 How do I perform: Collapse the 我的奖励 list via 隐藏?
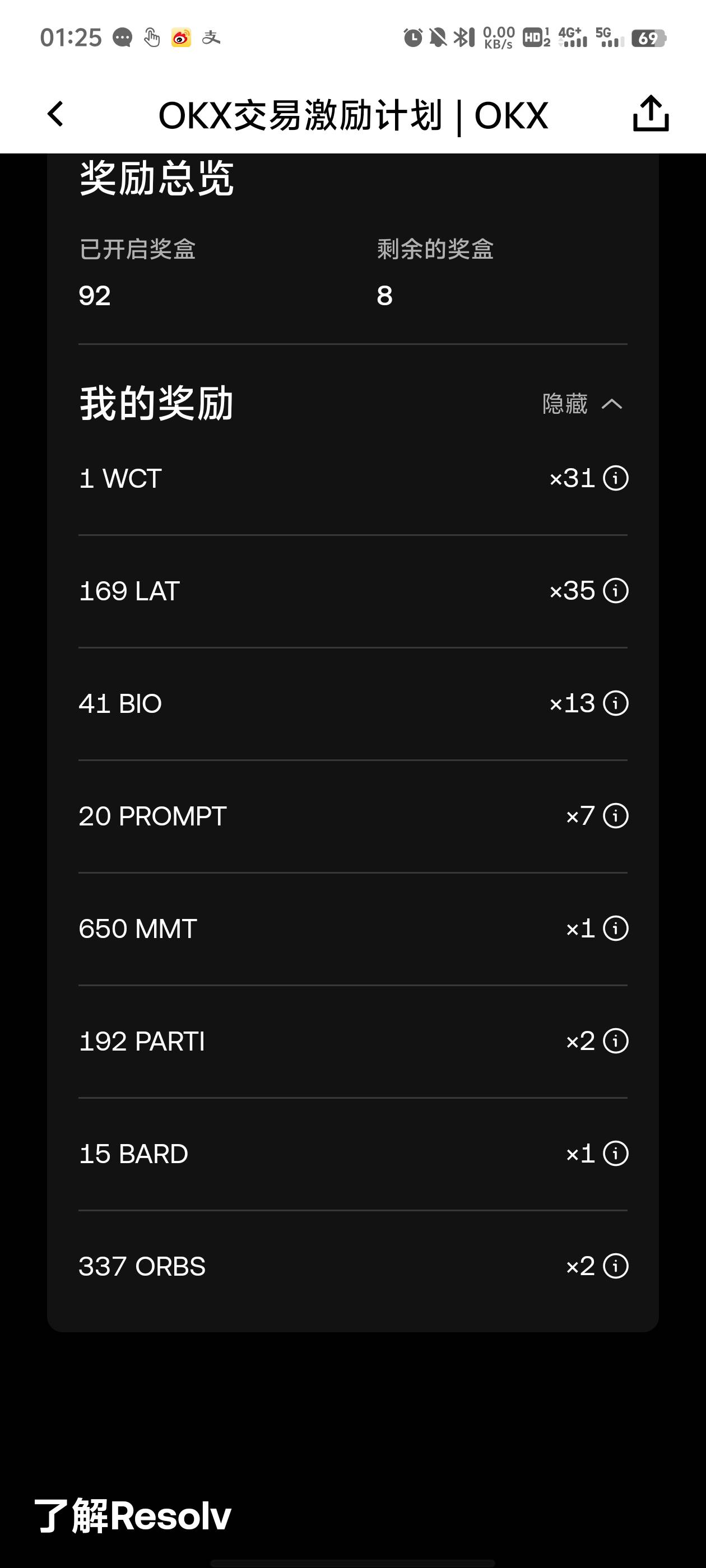[582, 404]
